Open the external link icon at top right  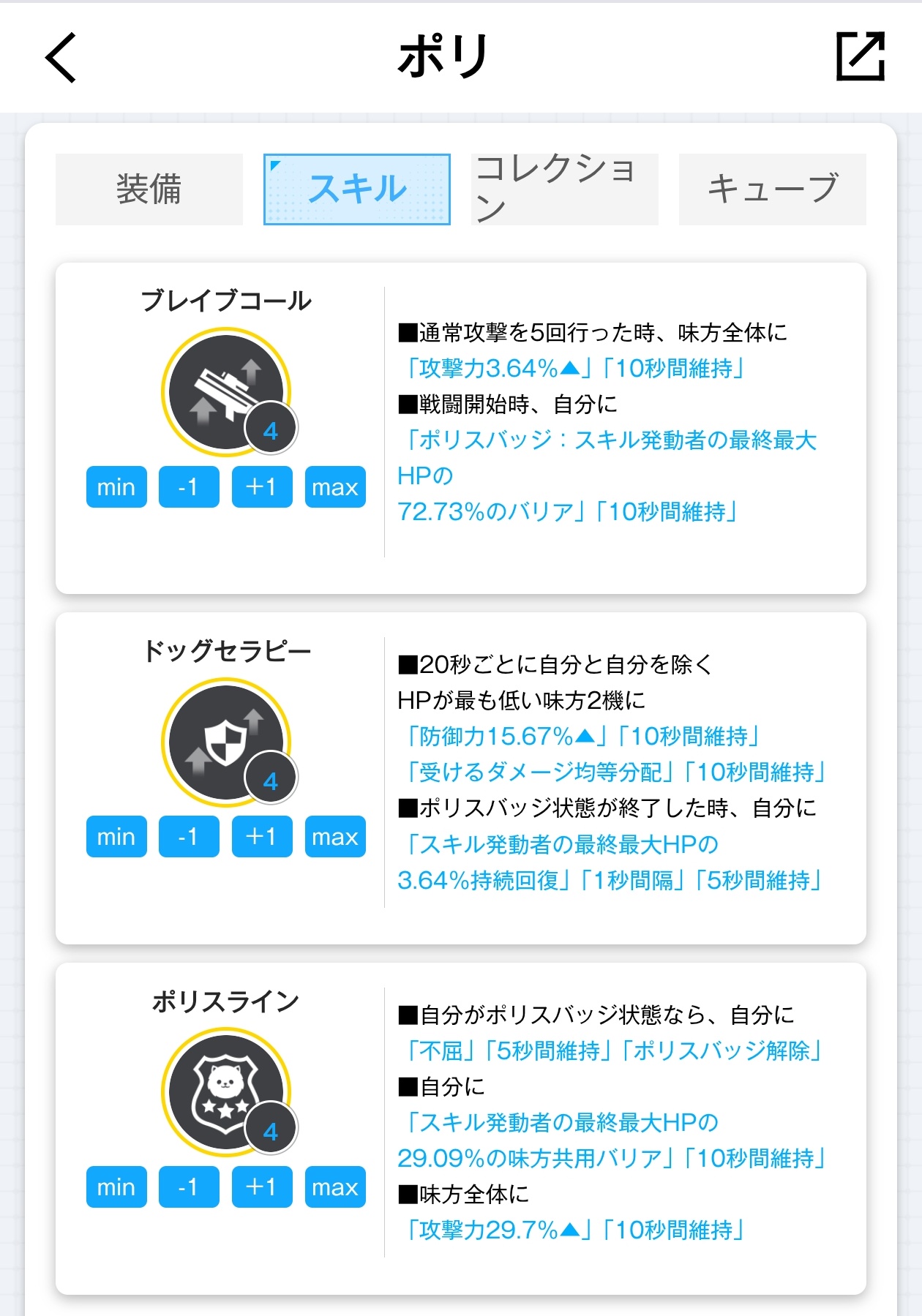point(860,56)
